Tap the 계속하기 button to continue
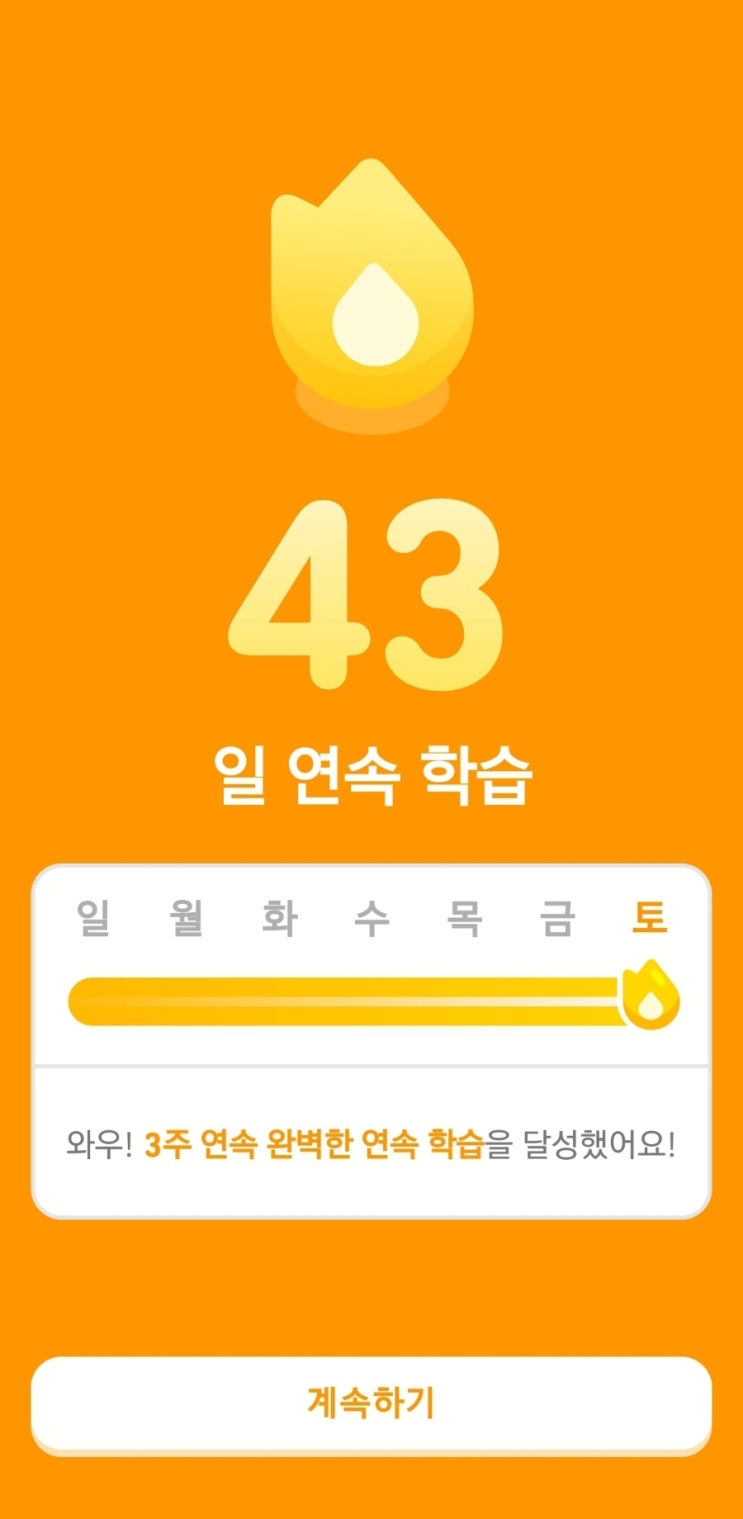This screenshot has height=1519, width=743. pos(371,1403)
